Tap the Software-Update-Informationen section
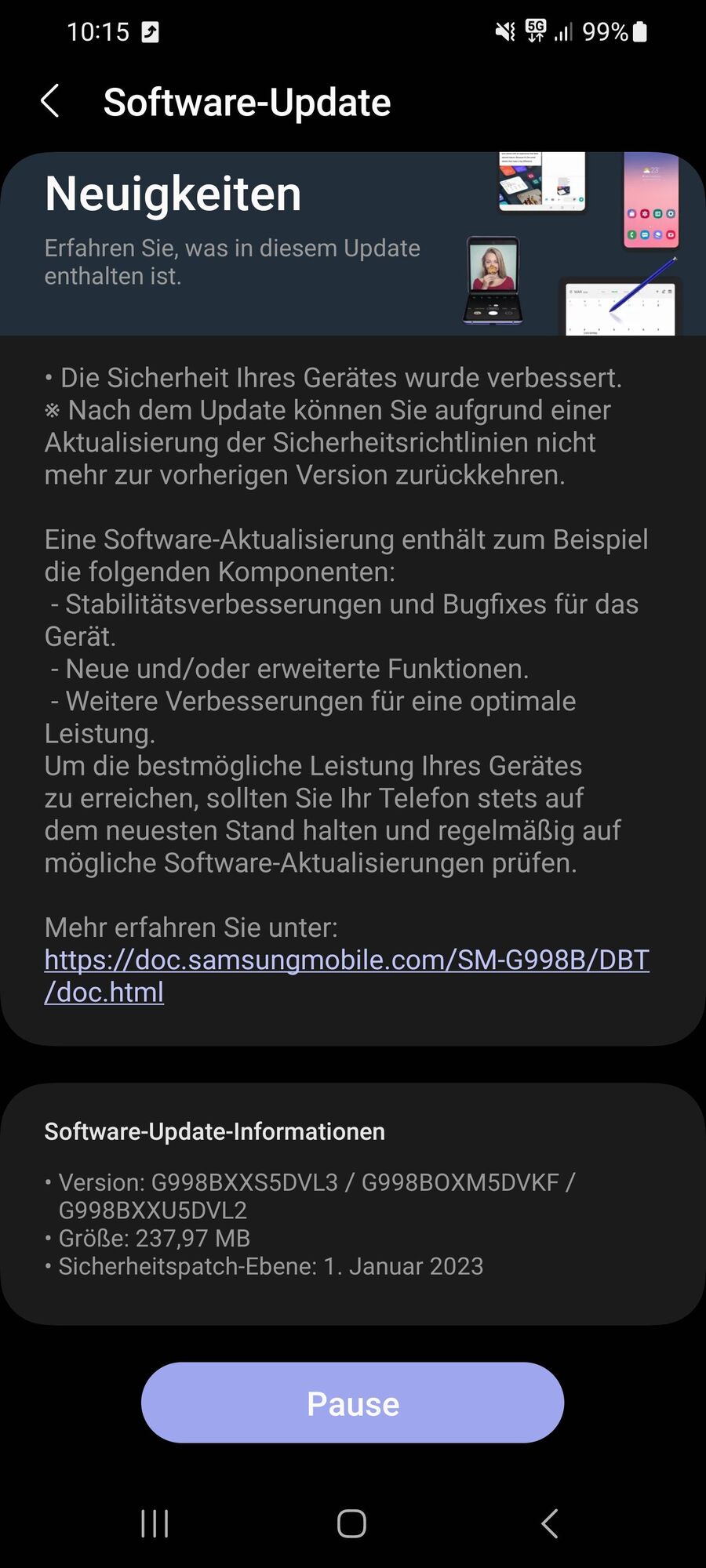 [214, 1131]
